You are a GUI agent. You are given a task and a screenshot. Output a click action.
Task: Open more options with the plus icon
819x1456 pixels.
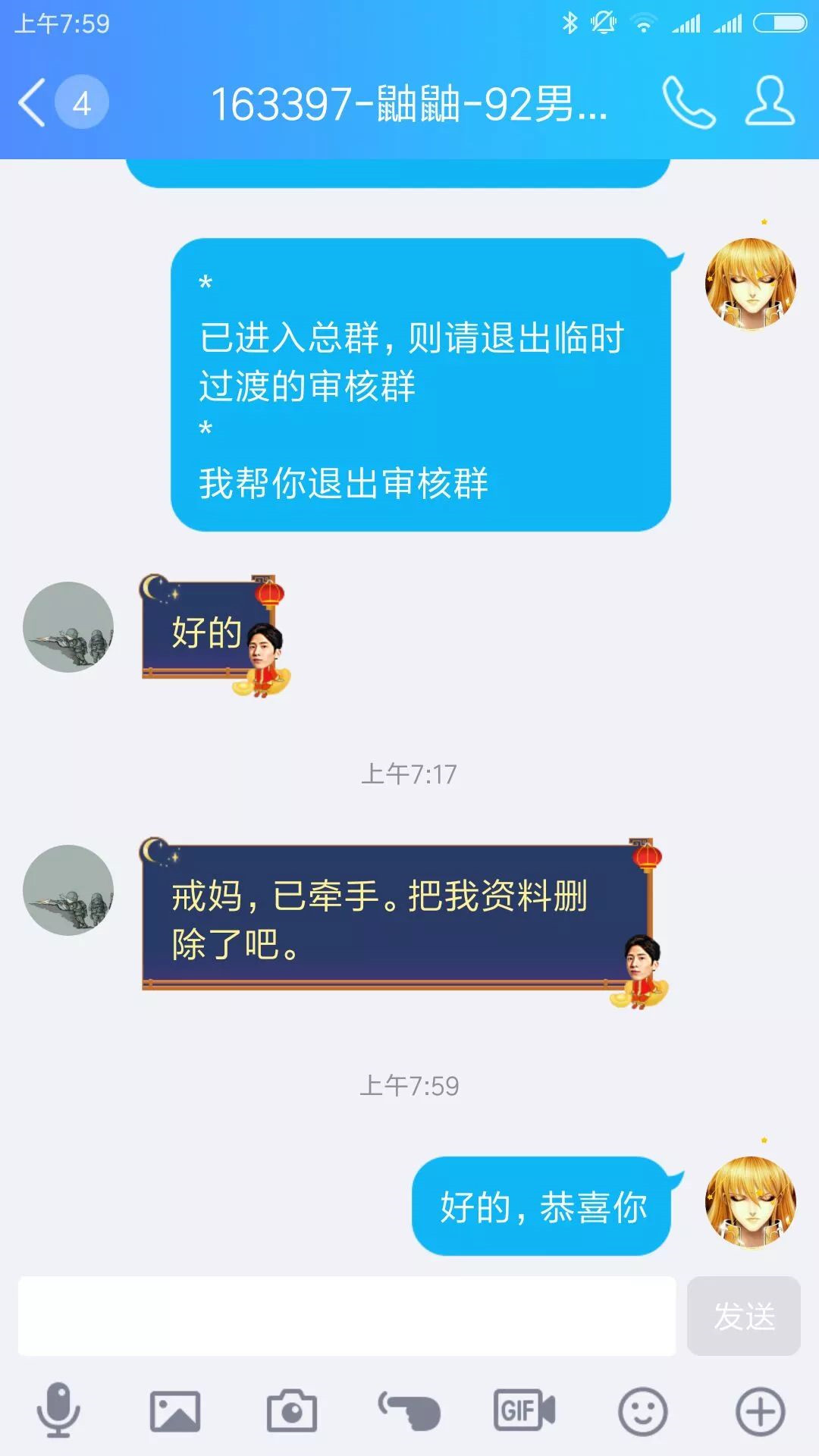[760, 1410]
